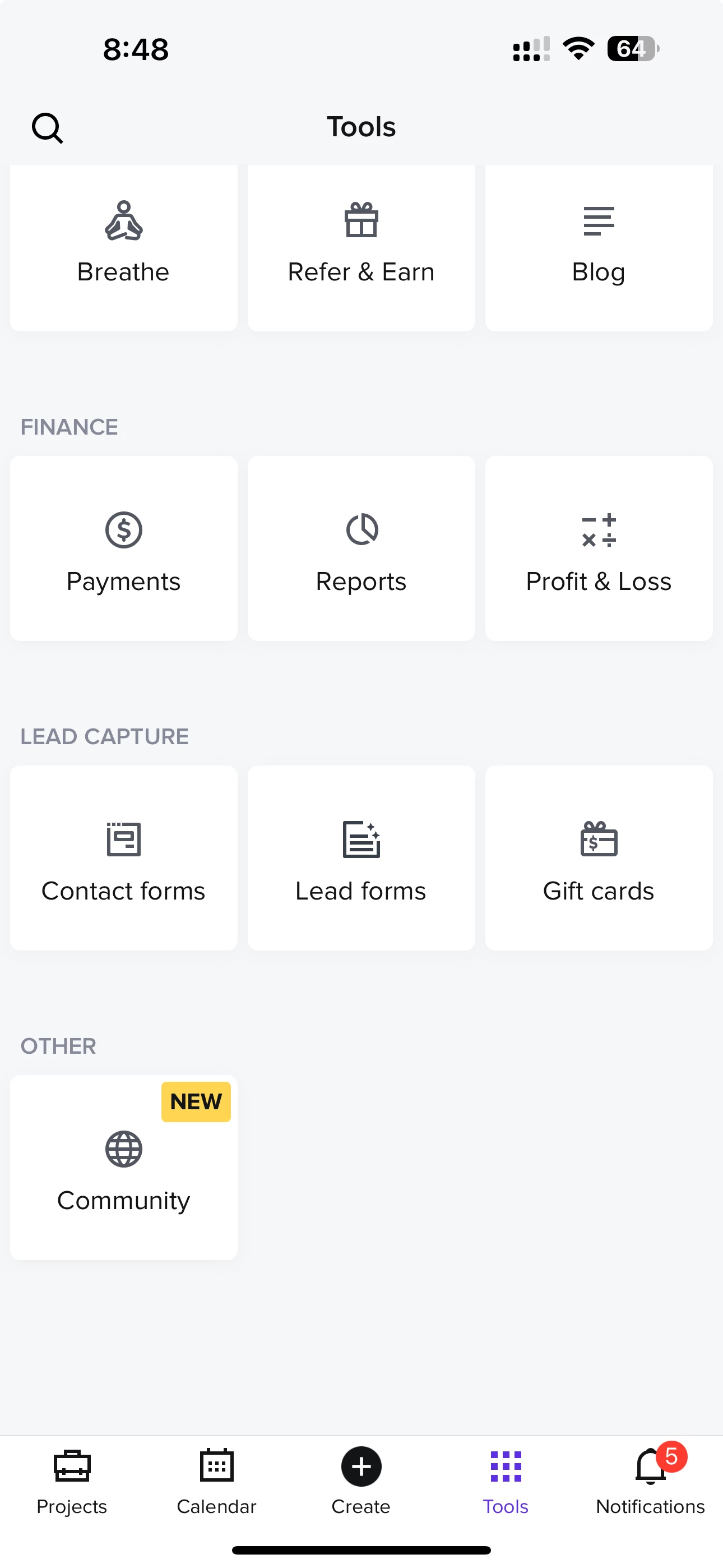Open Payments under Finance
Screen dimensions: 723x1568
123,548
